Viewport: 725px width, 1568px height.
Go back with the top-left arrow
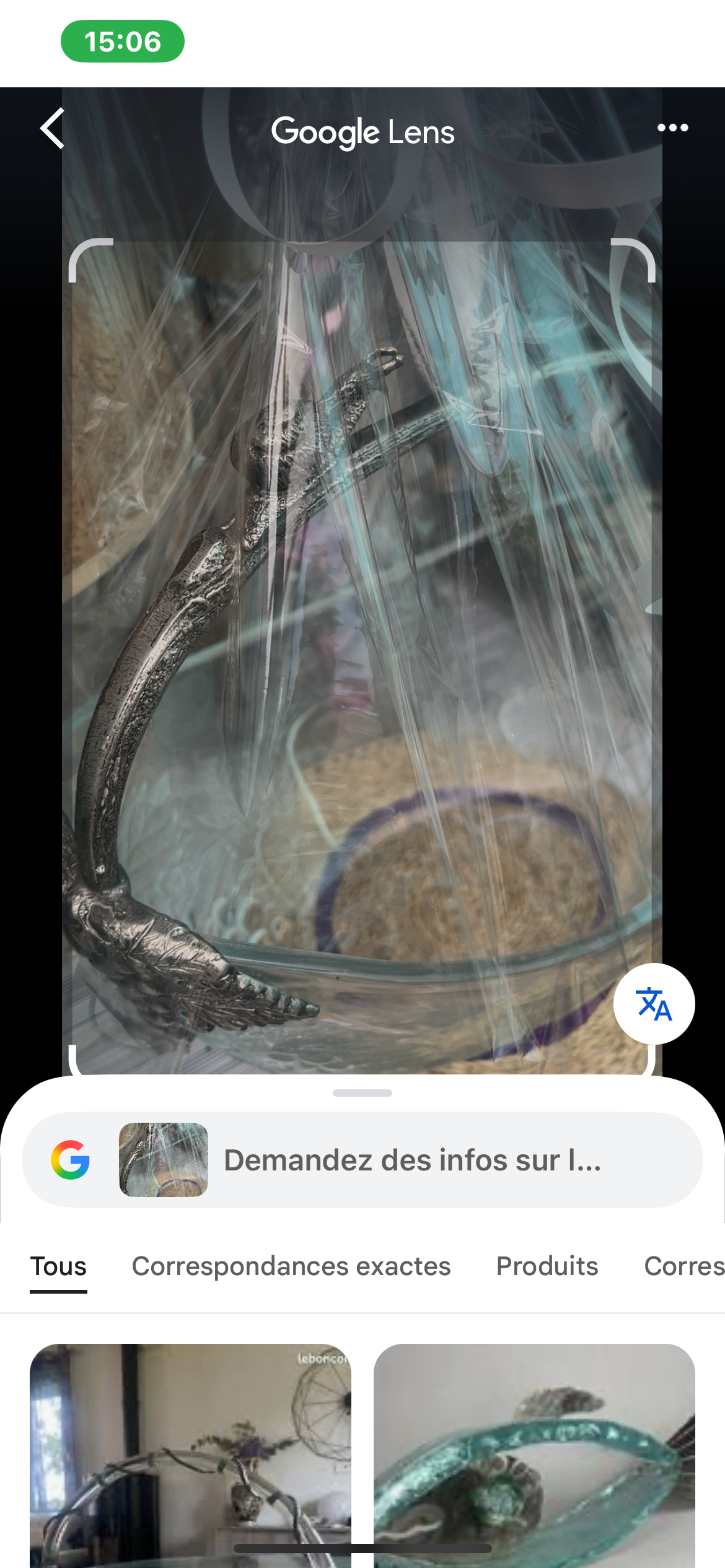pos(53,128)
